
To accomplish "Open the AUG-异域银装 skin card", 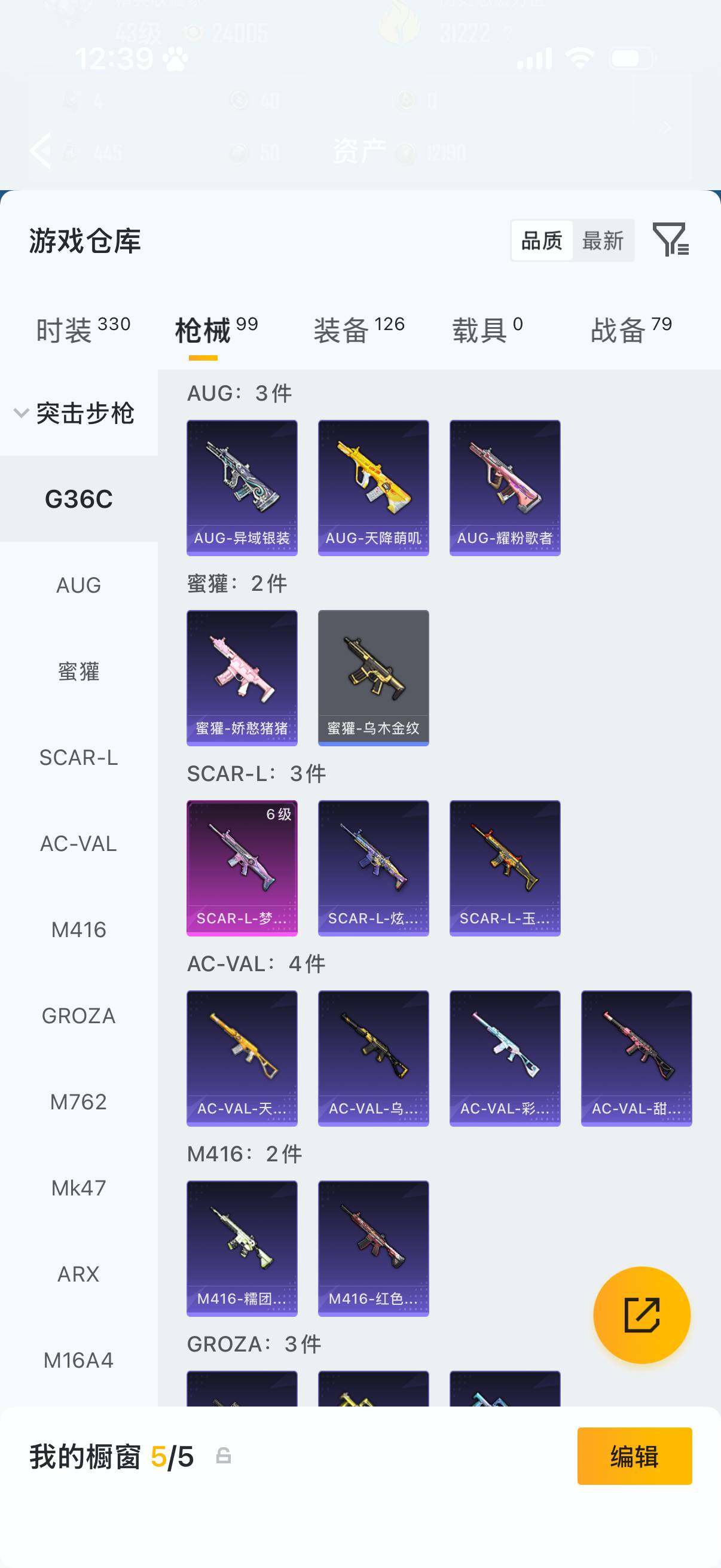I will tap(242, 487).
